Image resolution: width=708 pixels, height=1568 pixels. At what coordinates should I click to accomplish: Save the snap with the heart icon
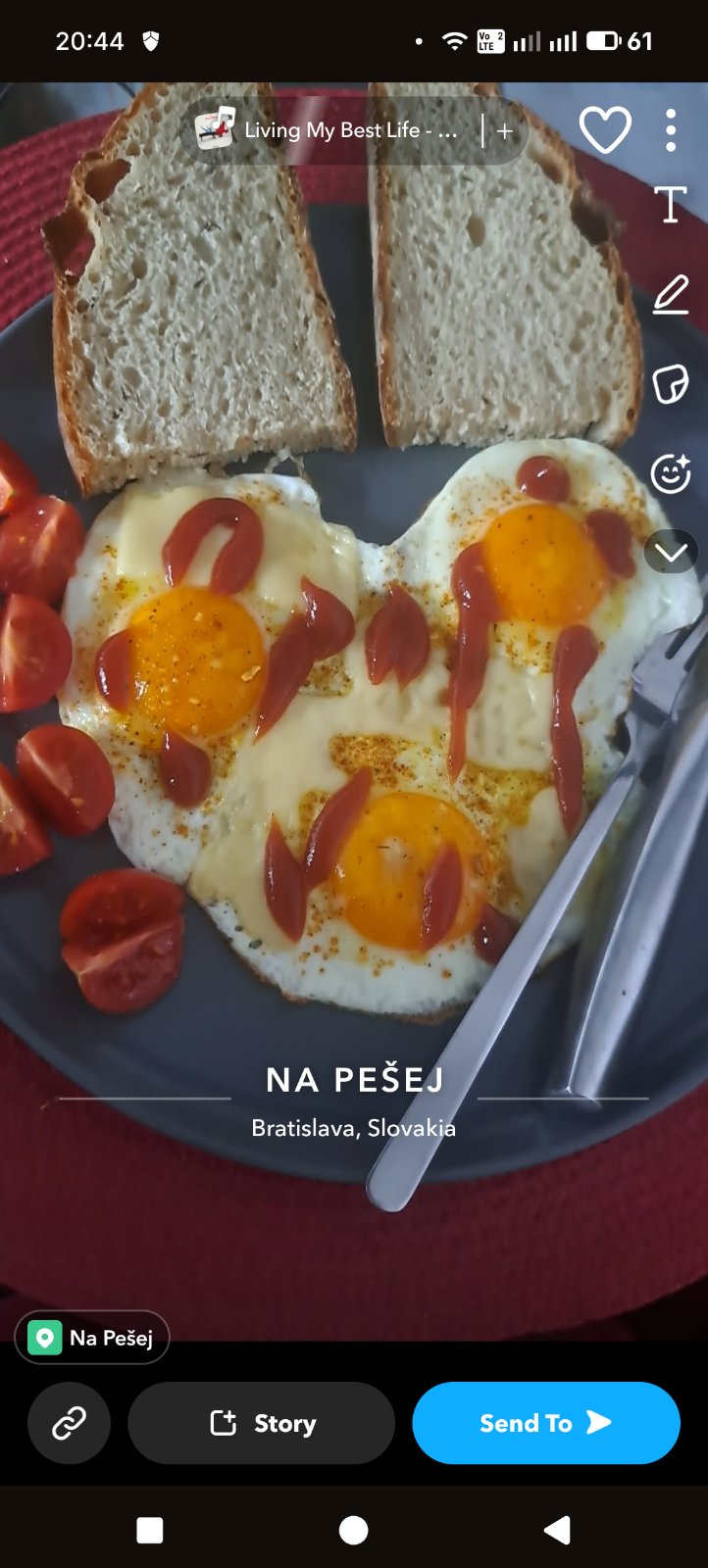[x=604, y=129]
